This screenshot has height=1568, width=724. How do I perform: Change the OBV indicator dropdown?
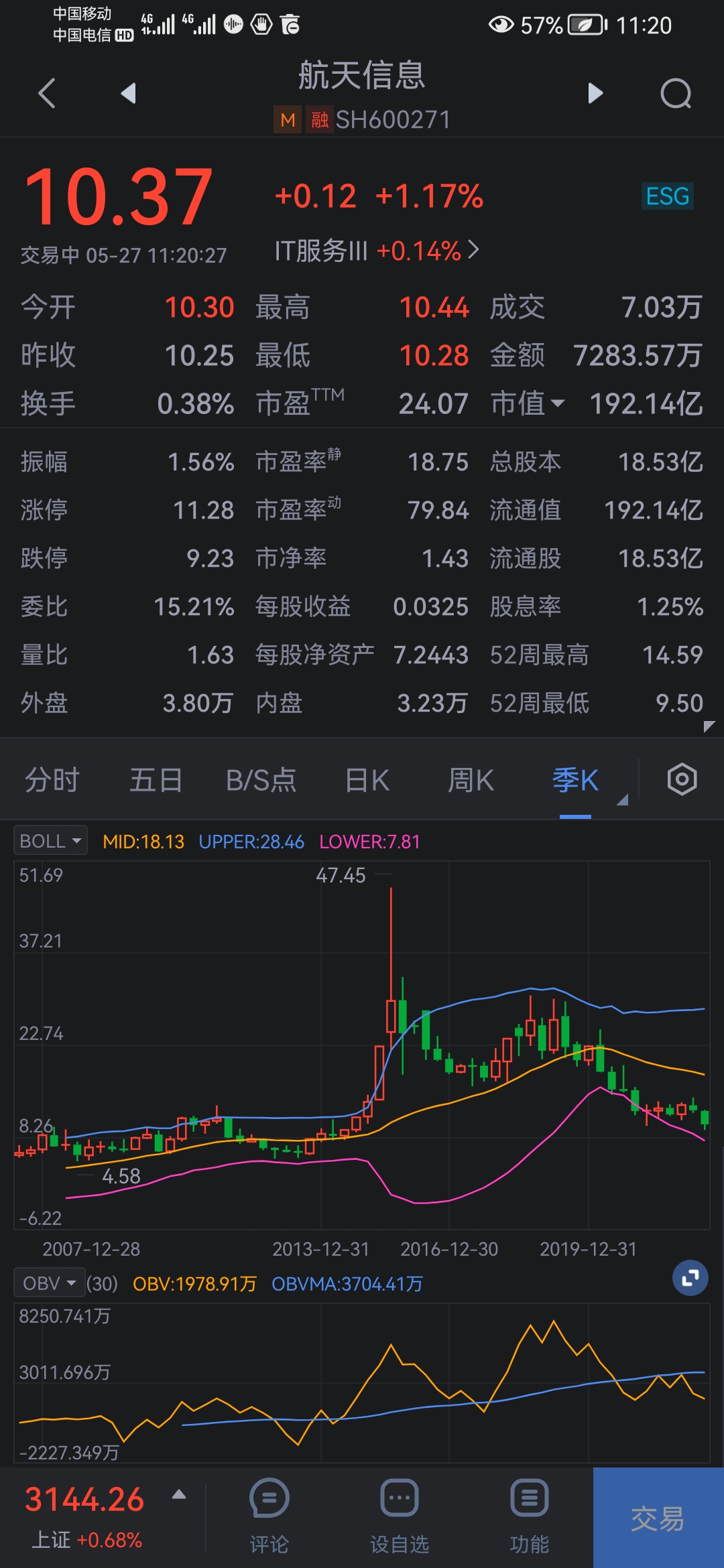49,1283
